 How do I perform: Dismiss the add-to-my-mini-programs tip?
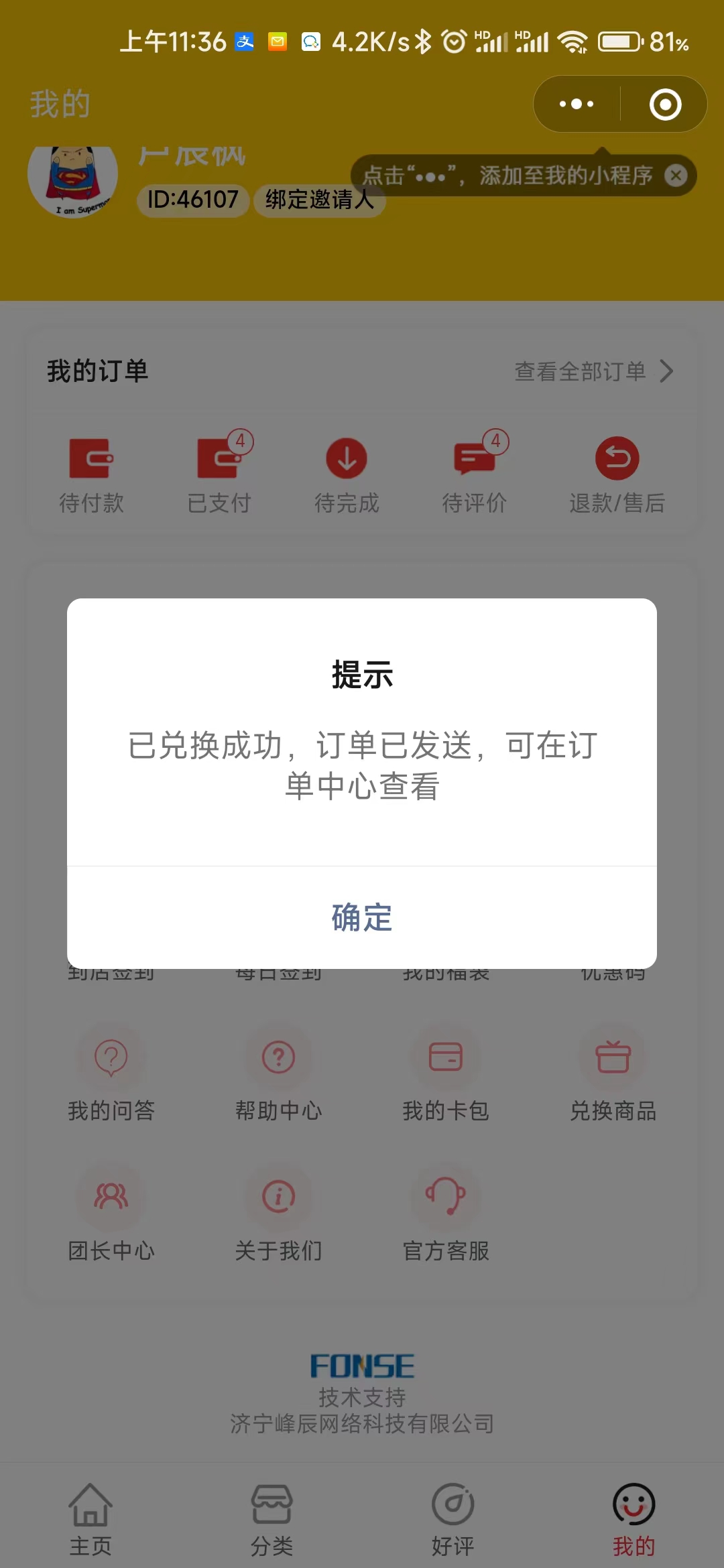676,176
